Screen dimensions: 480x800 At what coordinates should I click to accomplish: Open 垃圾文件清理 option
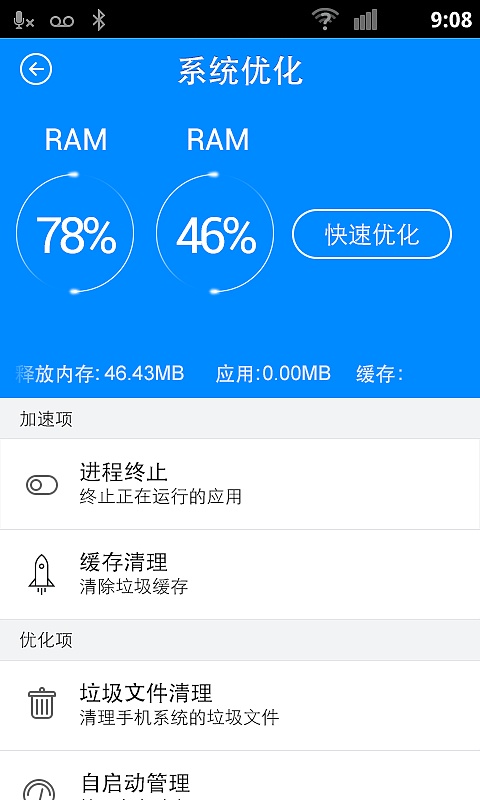click(240, 705)
